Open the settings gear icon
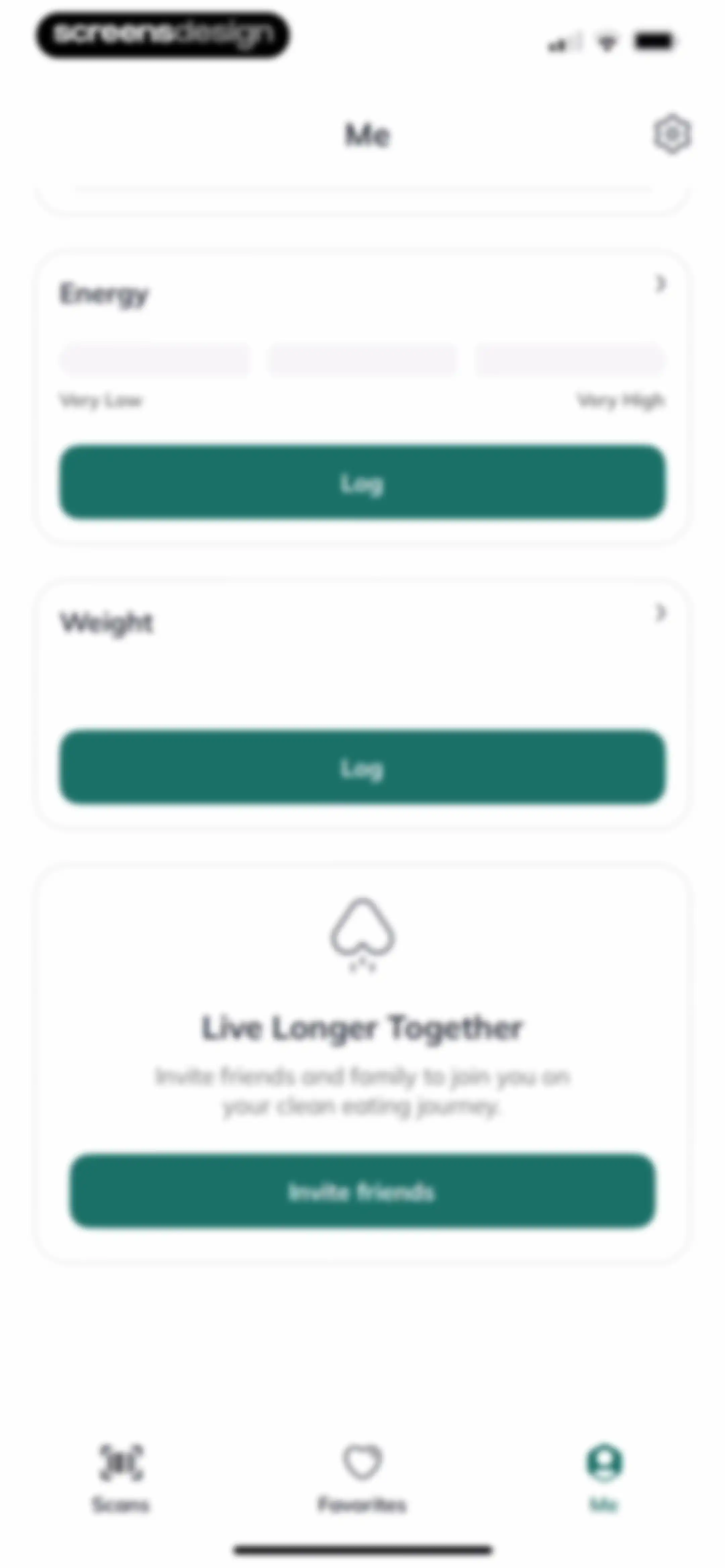 (672, 134)
